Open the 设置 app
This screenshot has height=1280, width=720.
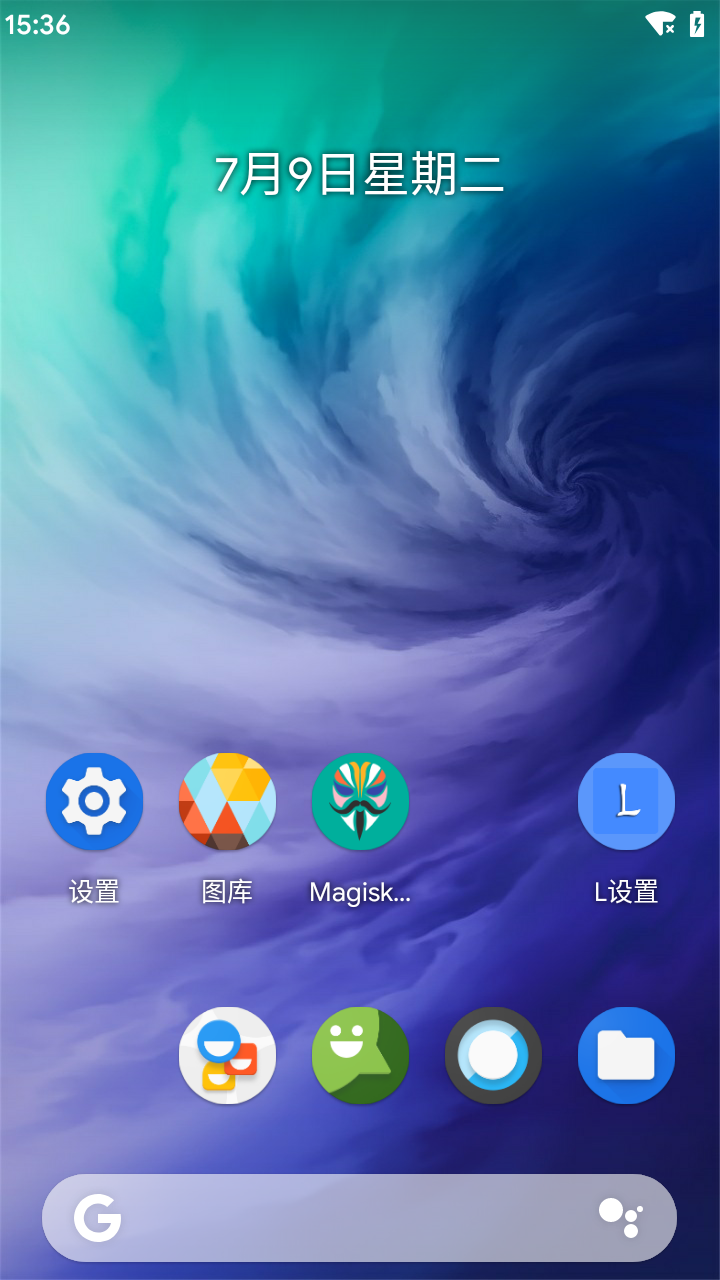94,802
